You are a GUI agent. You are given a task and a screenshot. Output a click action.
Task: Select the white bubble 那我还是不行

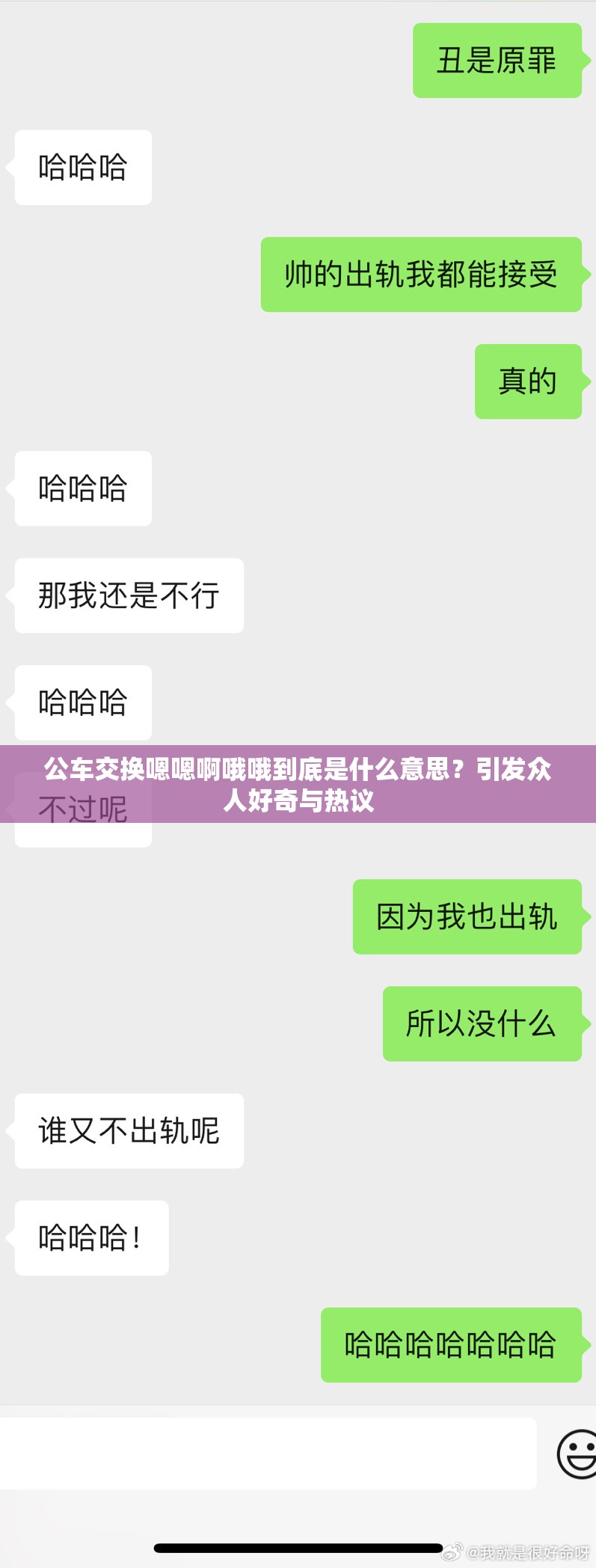[x=128, y=595]
